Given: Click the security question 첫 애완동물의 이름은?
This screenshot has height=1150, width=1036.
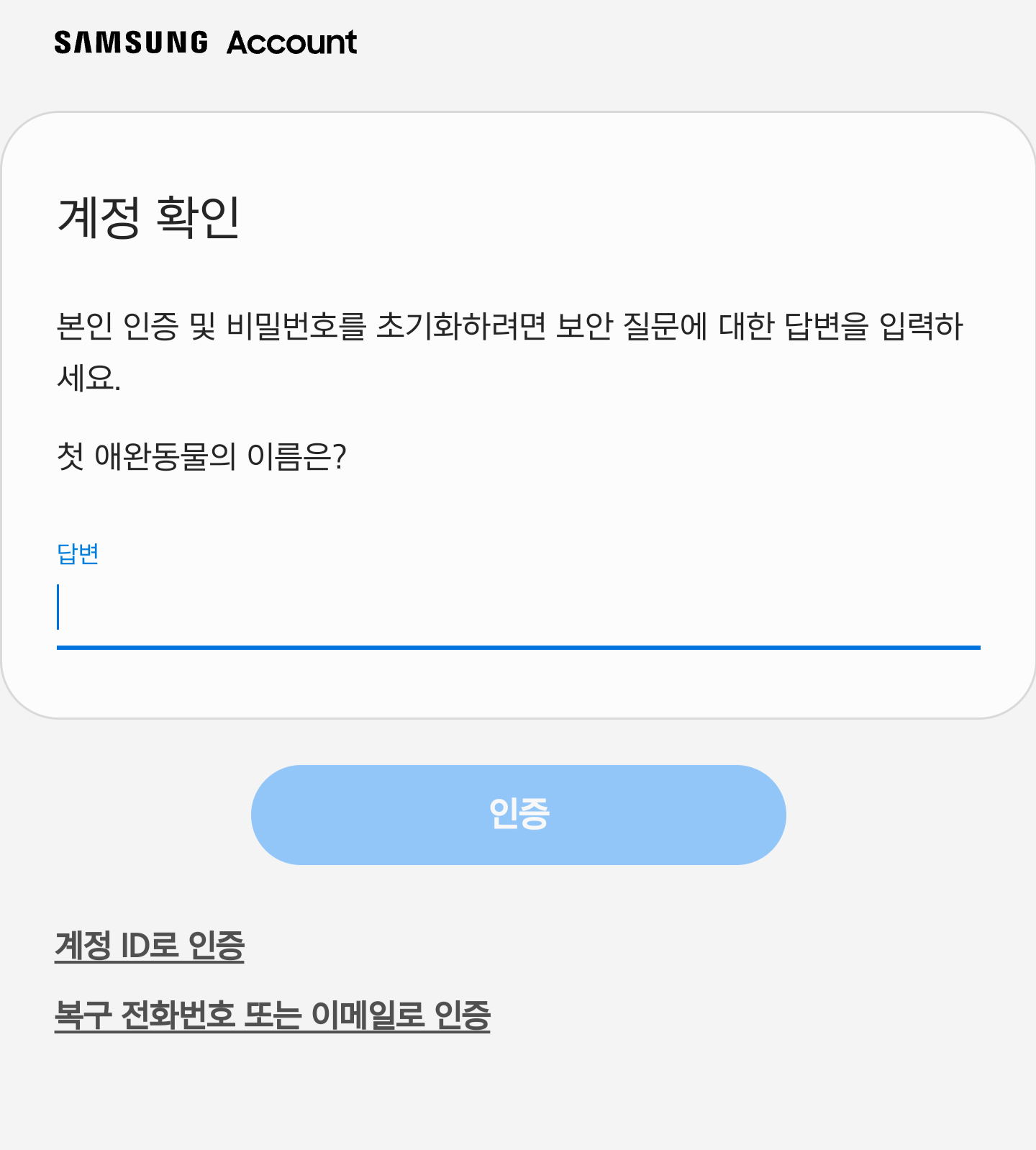Looking at the screenshot, I should pos(204,455).
